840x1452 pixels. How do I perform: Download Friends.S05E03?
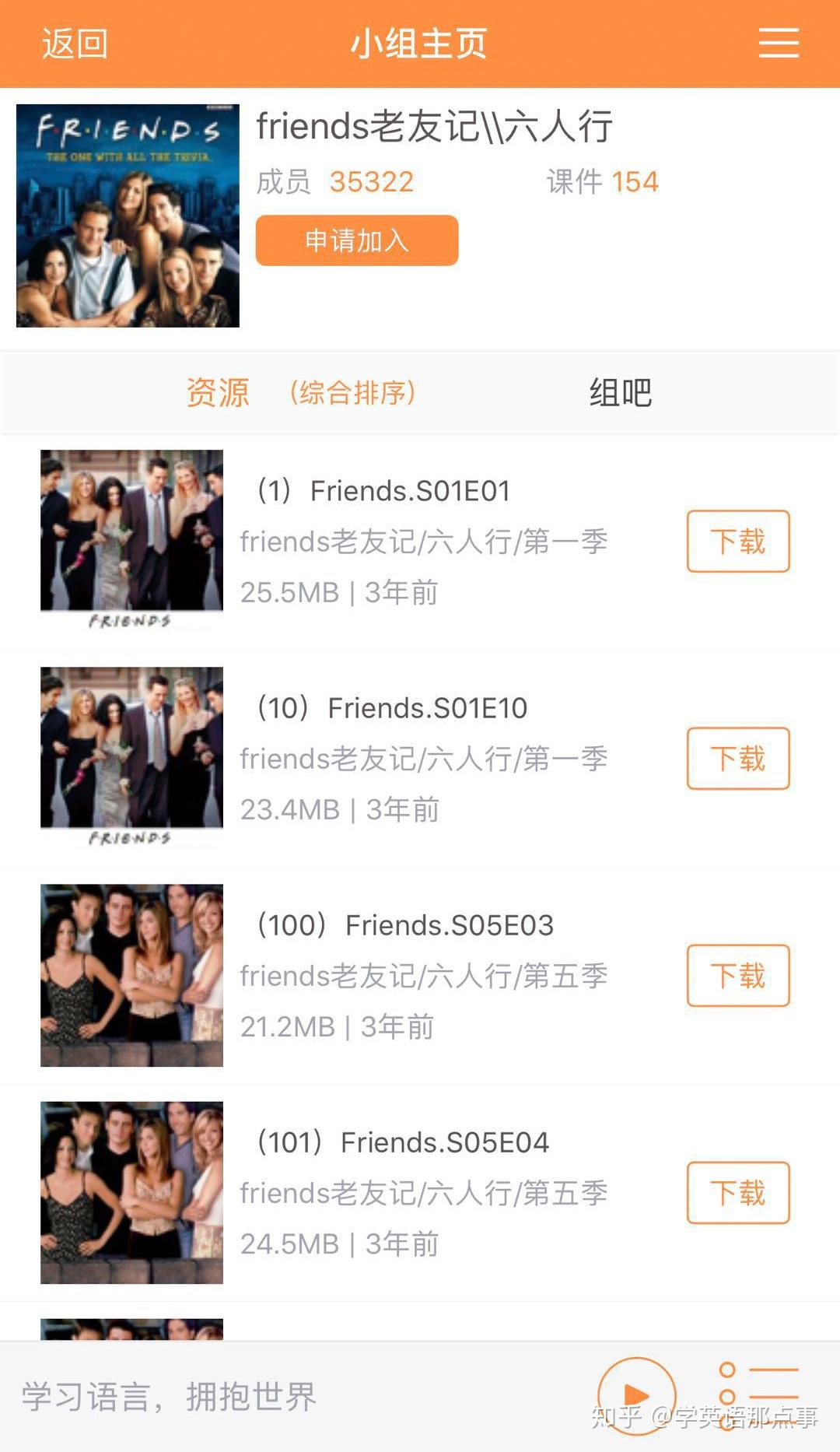737,976
